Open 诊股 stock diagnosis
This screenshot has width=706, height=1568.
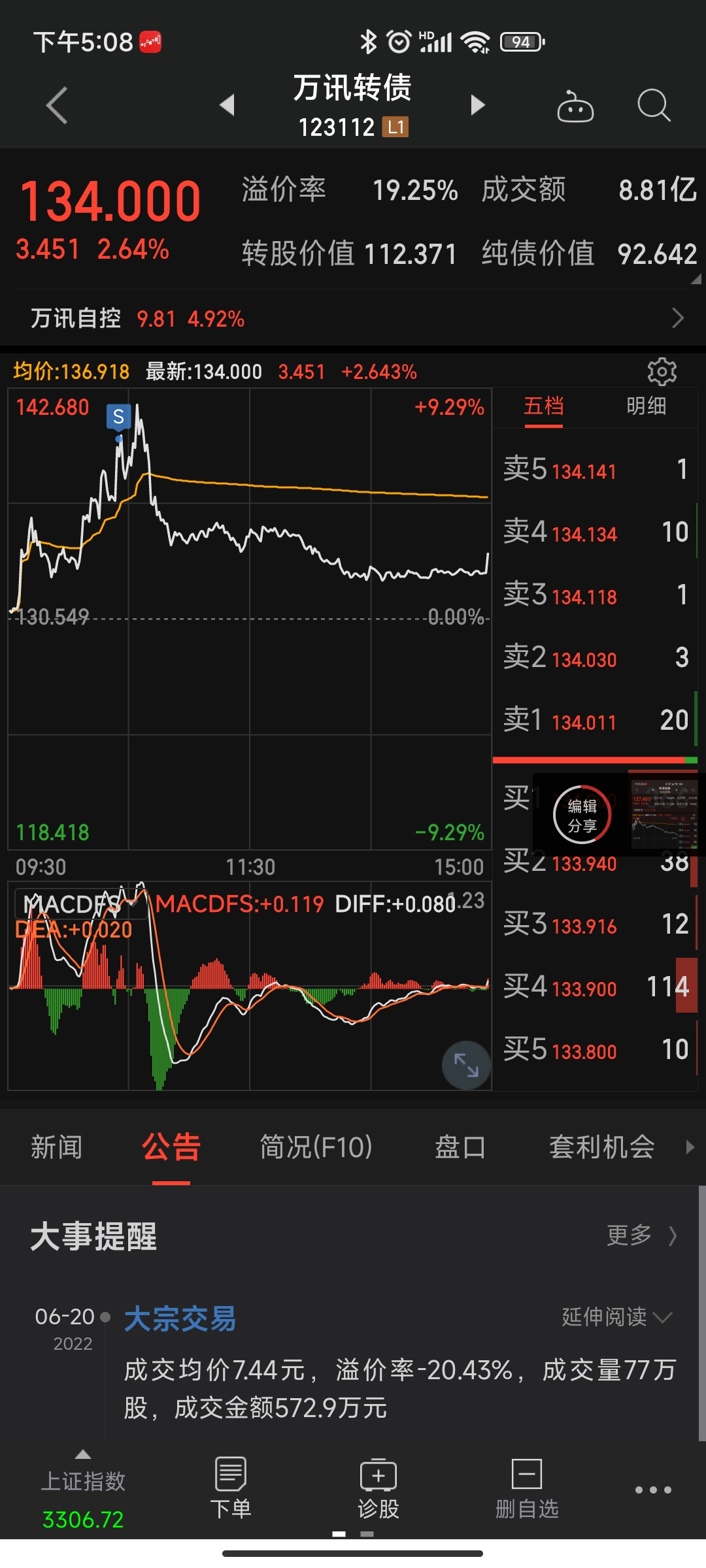(x=378, y=1490)
